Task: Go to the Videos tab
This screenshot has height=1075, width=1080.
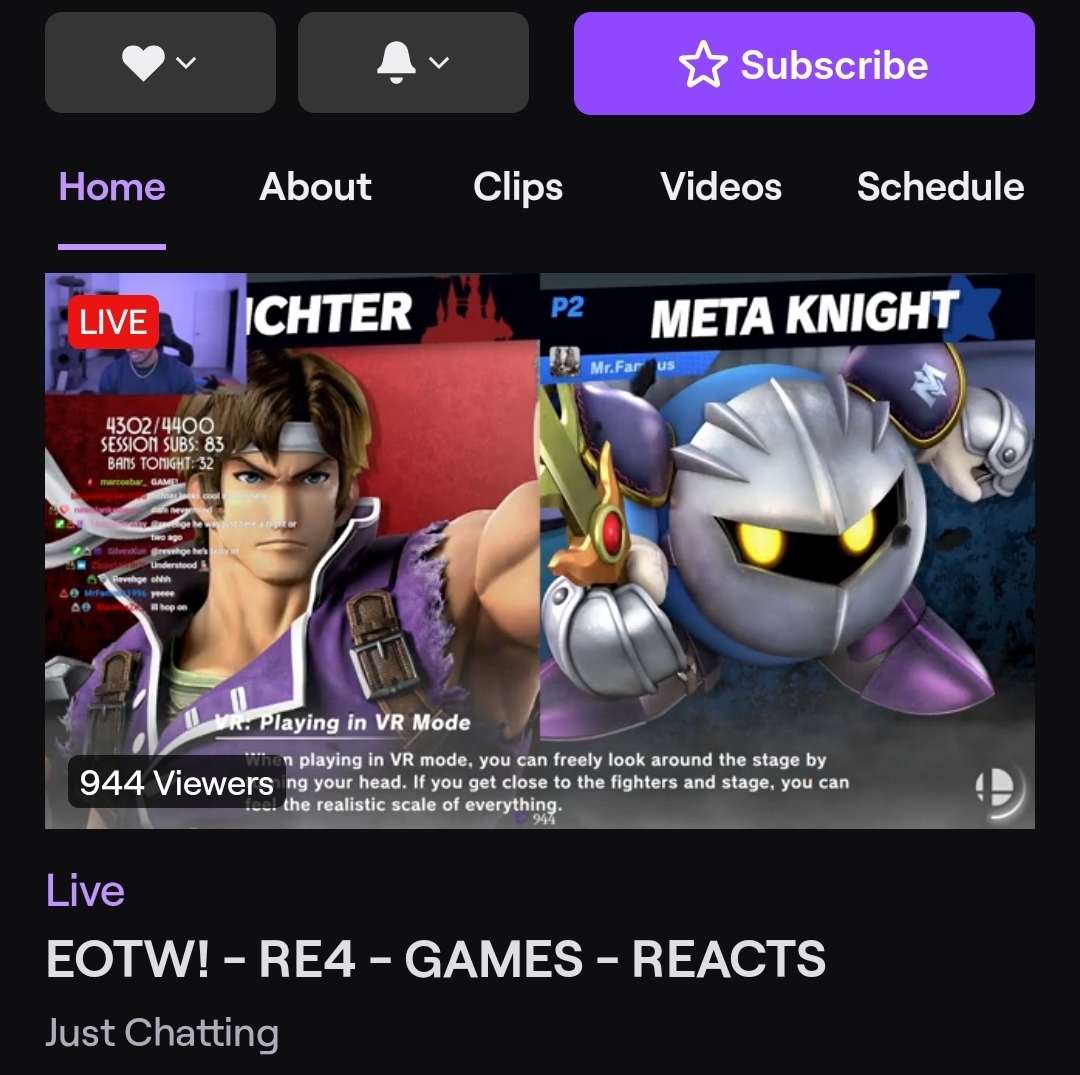Action: [721, 187]
